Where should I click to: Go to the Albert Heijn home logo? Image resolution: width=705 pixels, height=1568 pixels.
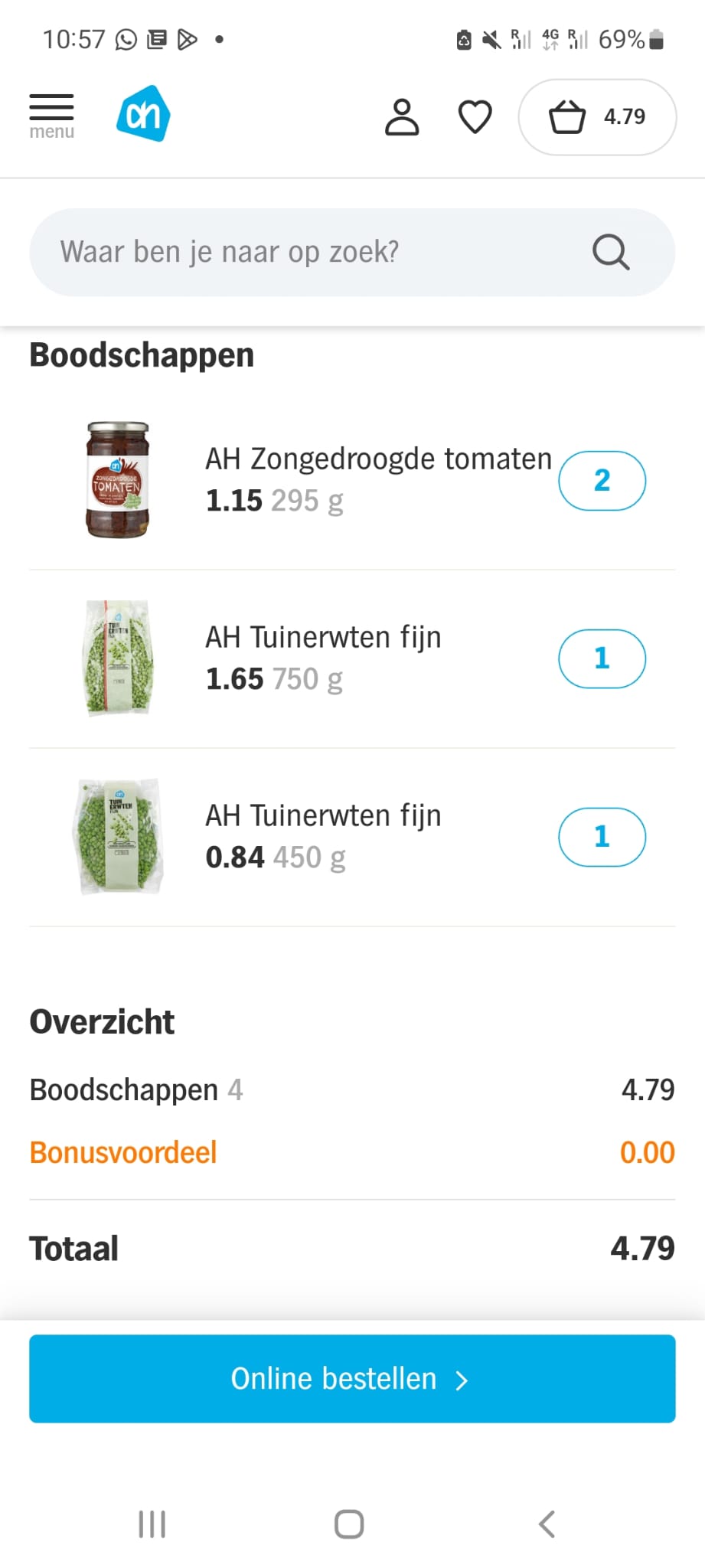click(x=143, y=114)
